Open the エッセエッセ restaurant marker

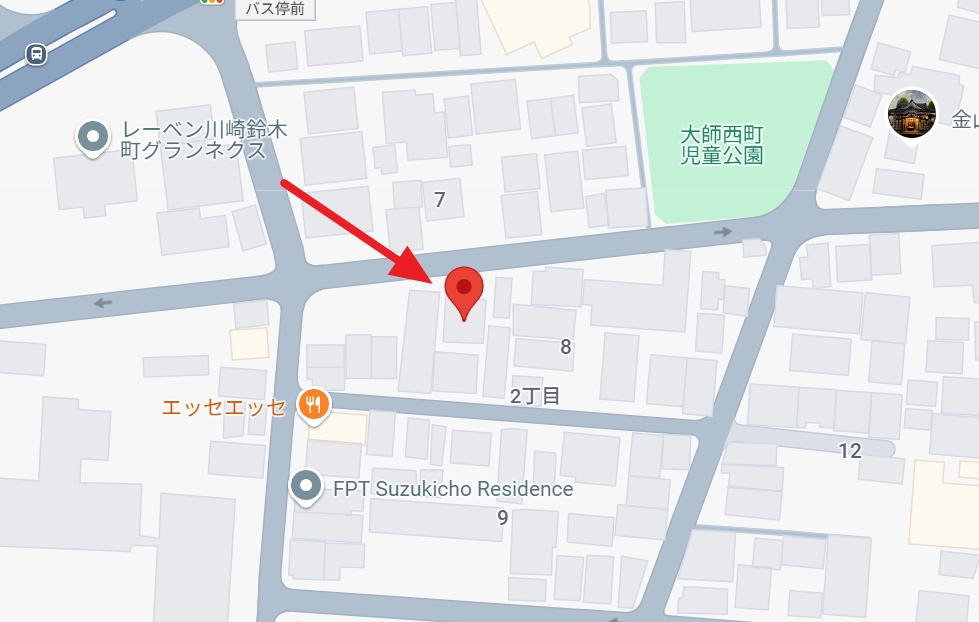tap(314, 405)
